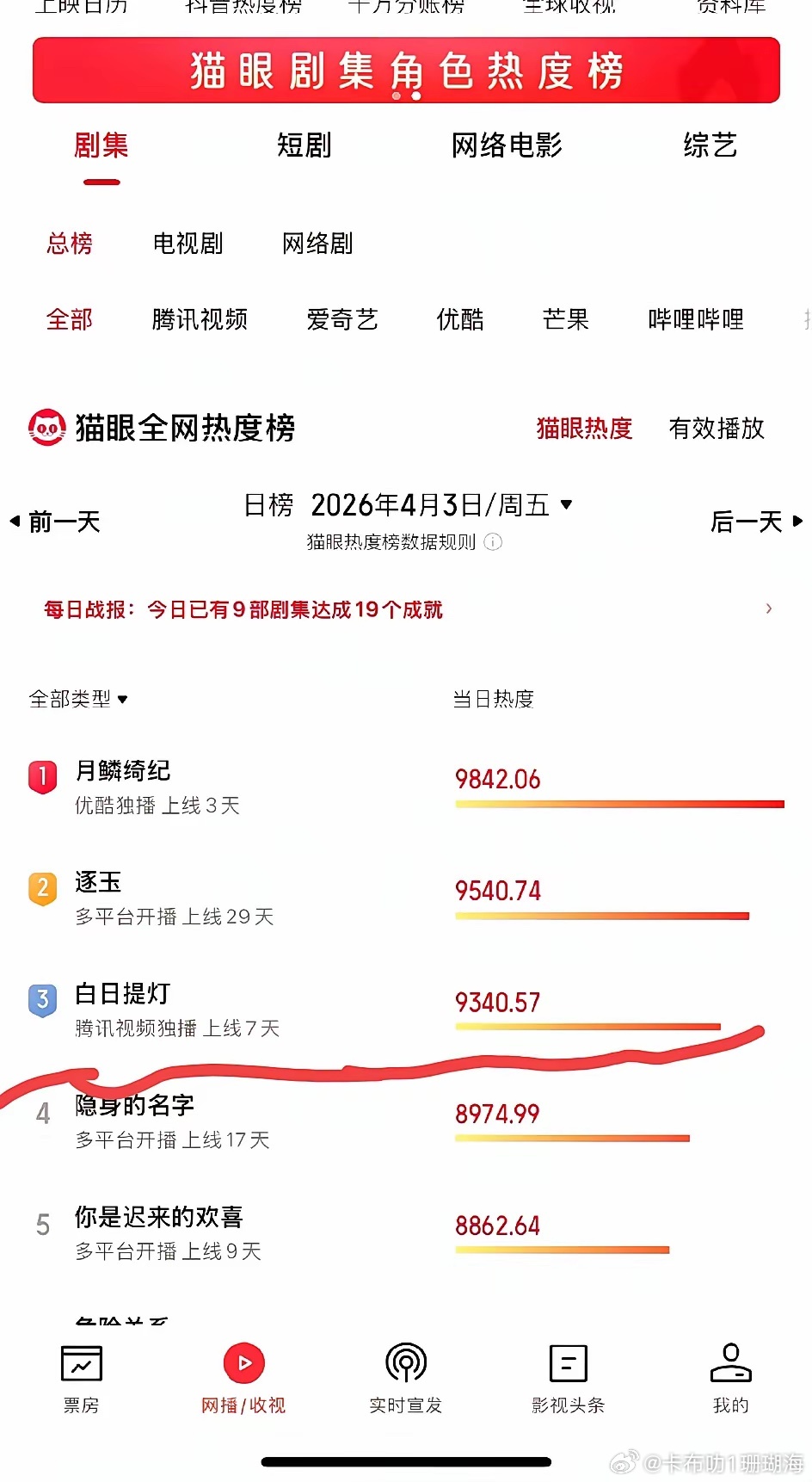Enable the 腾讯视频 platform filter
The image size is (812, 1482).
click(200, 319)
